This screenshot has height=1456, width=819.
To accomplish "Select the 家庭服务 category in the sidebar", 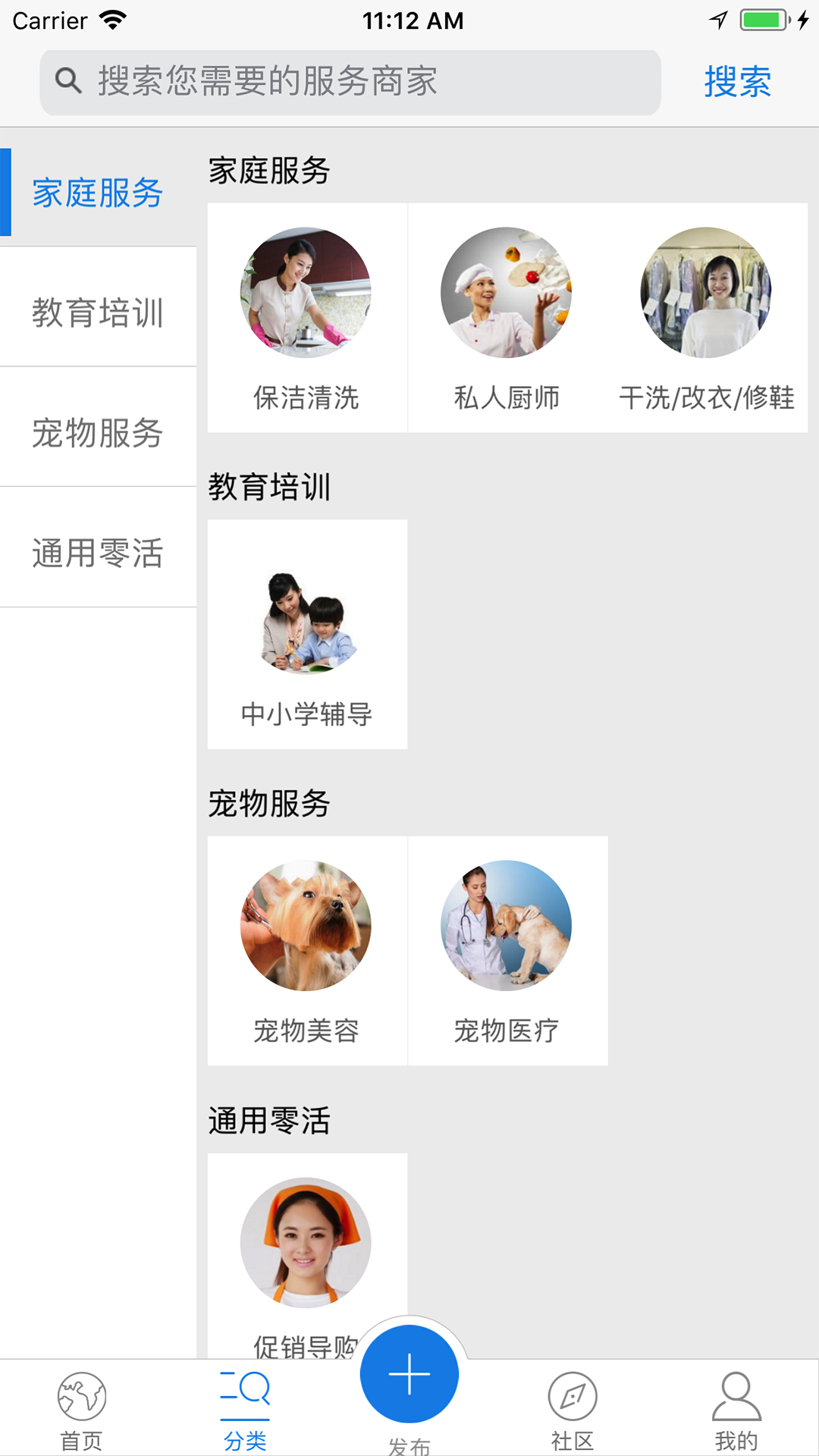I will tap(98, 193).
